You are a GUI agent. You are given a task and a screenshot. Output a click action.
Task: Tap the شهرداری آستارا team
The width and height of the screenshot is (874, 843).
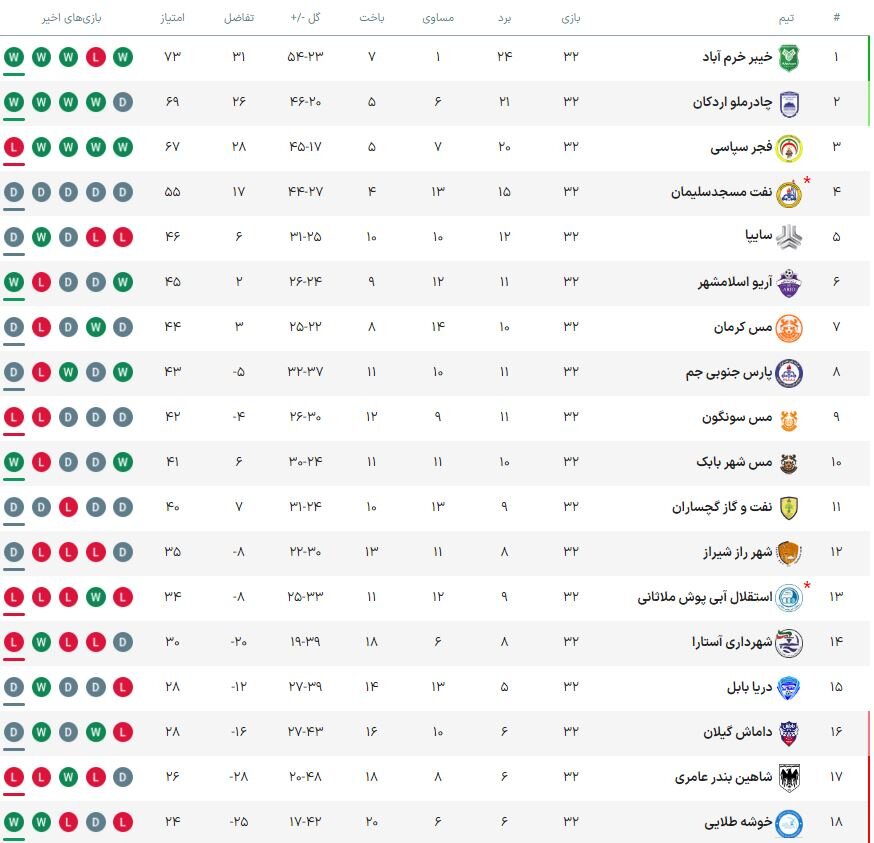[731, 642]
